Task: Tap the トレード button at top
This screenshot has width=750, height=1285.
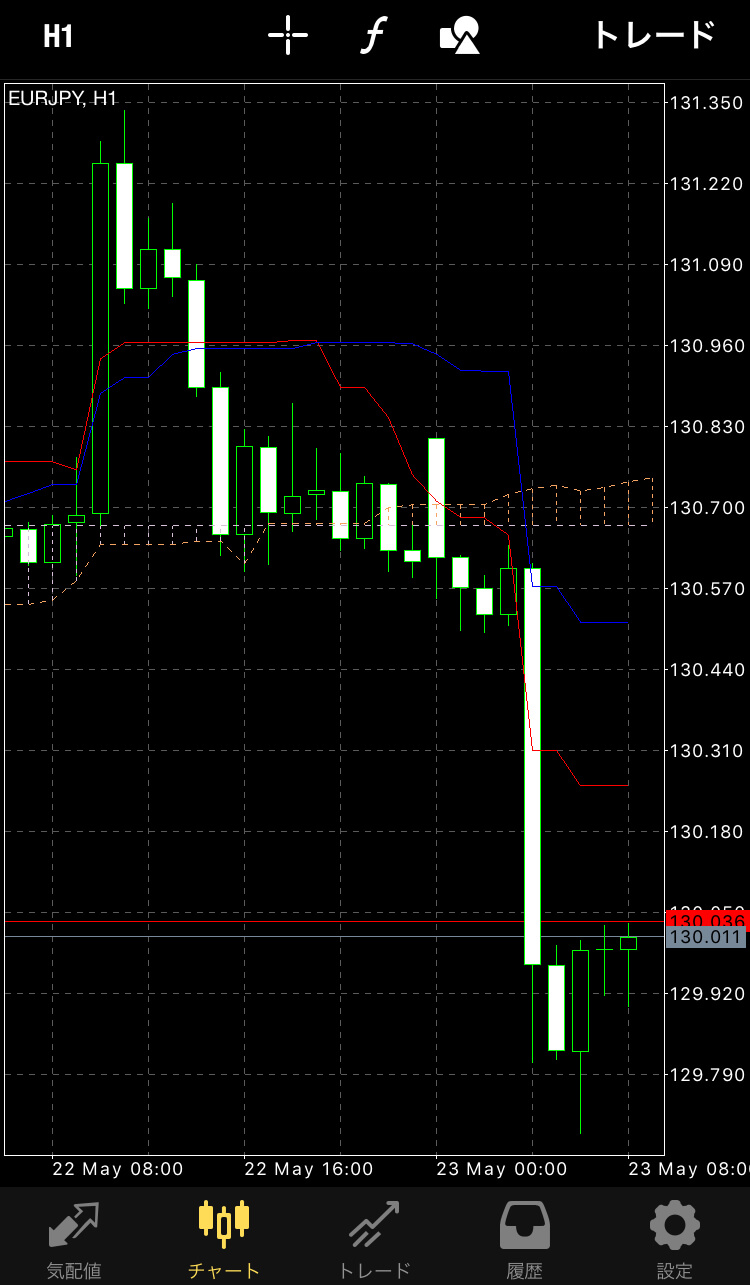Action: tap(654, 37)
